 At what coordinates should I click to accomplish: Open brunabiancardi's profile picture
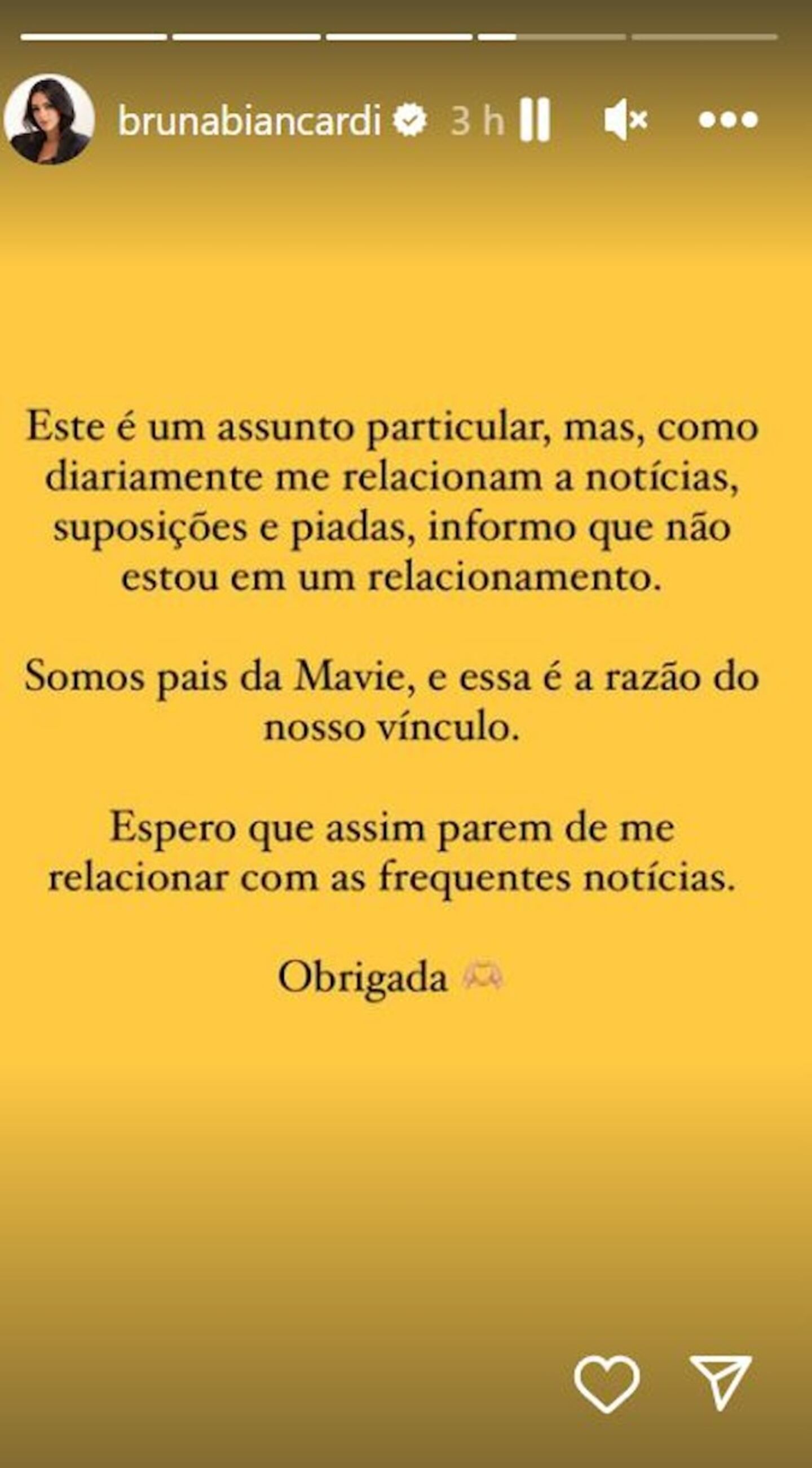[50, 118]
